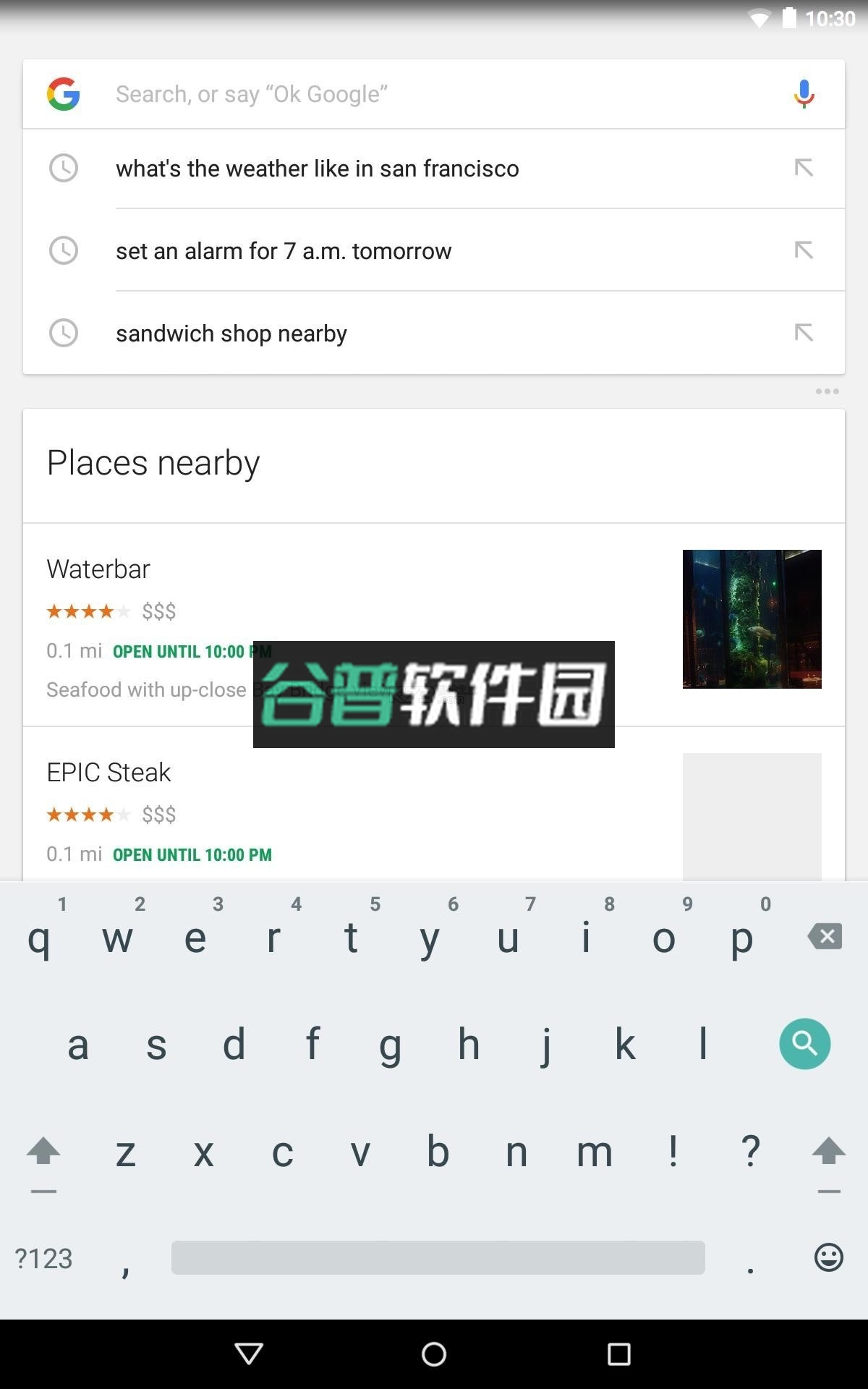868x1389 pixels.
Task: Toggle the left Shift key
Action: tap(42, 1151)
